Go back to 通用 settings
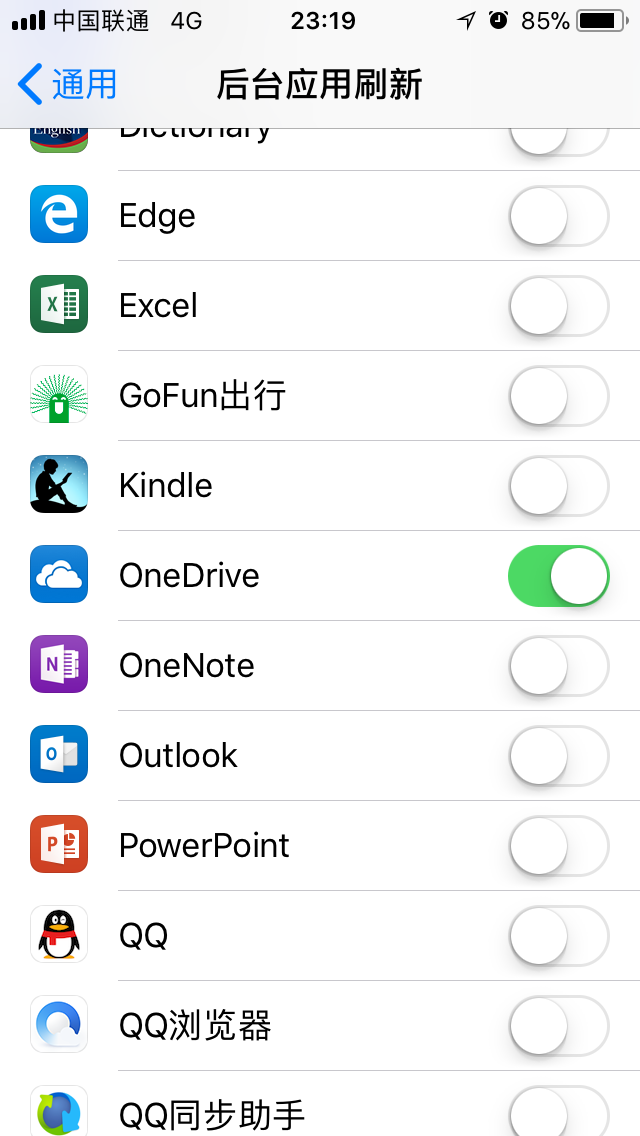The image size is (640, 1136). pyautogui.click(x=68, y=85)
